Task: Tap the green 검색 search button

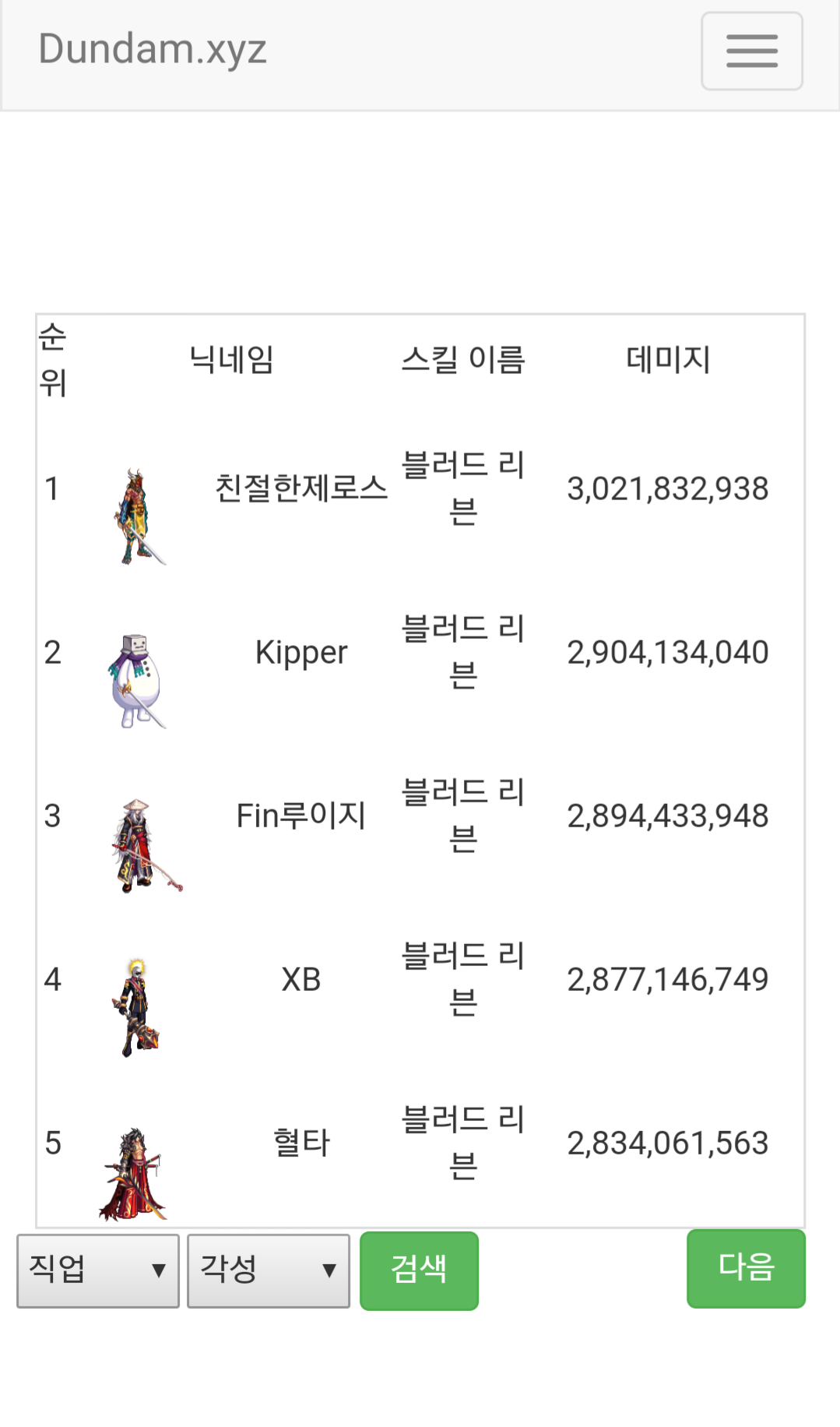Action: coord(419,1270)
